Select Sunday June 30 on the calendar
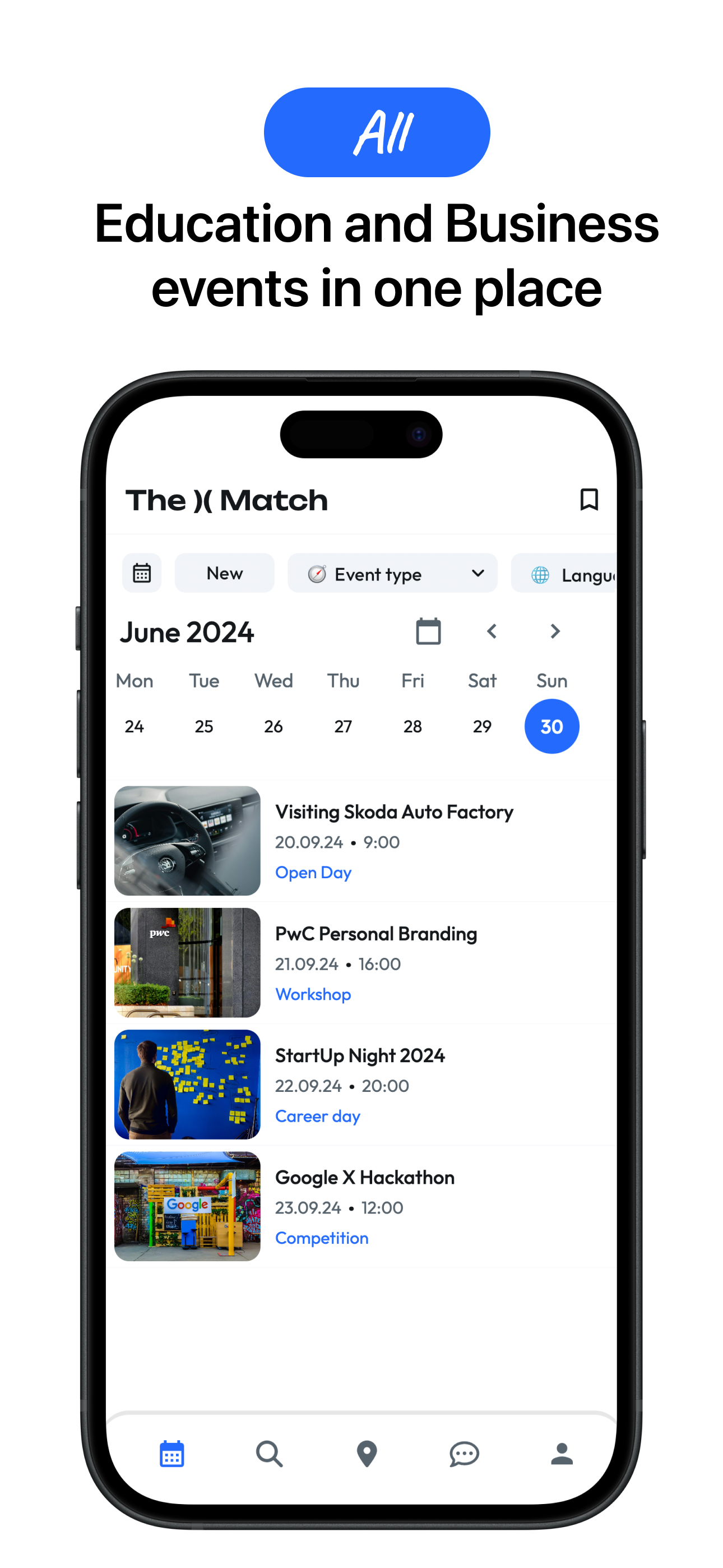The height and width of the screenshot is (1568, 723). pos(551,726)
